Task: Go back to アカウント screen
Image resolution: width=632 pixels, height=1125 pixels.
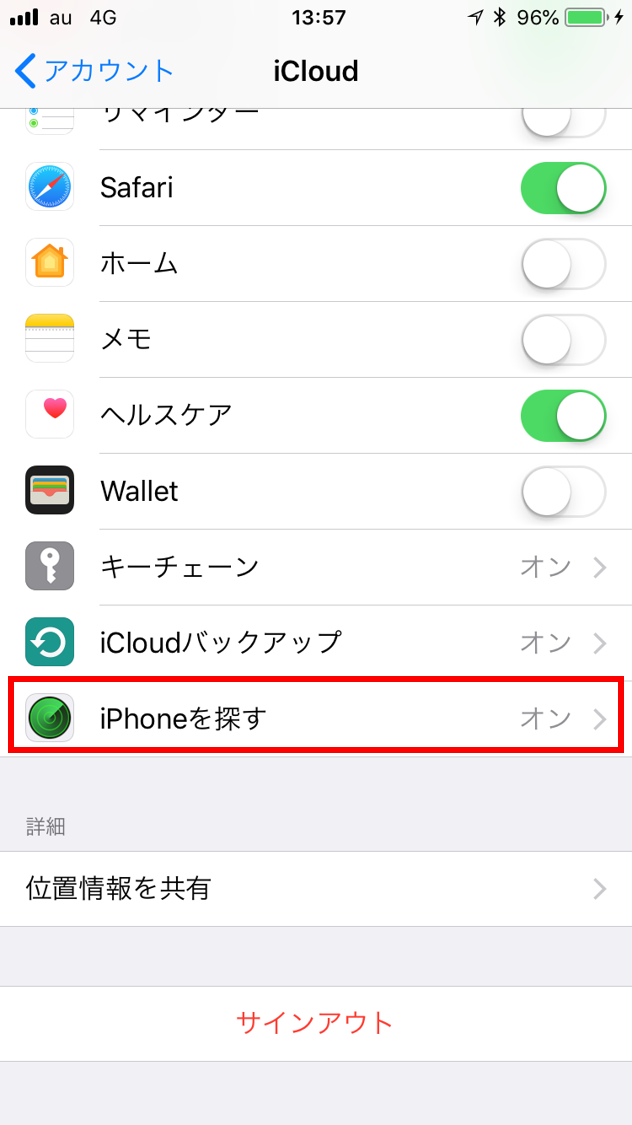Action: click(95, 71)
